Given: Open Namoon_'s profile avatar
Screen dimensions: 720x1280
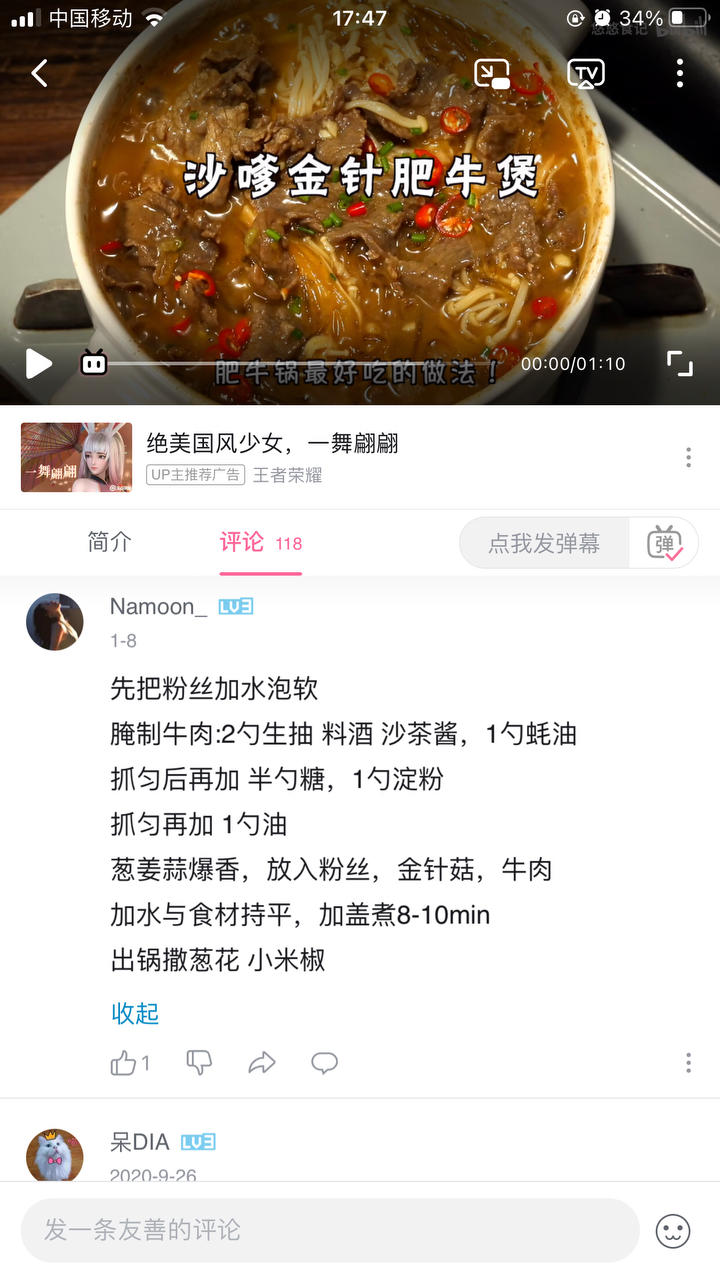Looking at the screenshot, I should click(55, 622).
